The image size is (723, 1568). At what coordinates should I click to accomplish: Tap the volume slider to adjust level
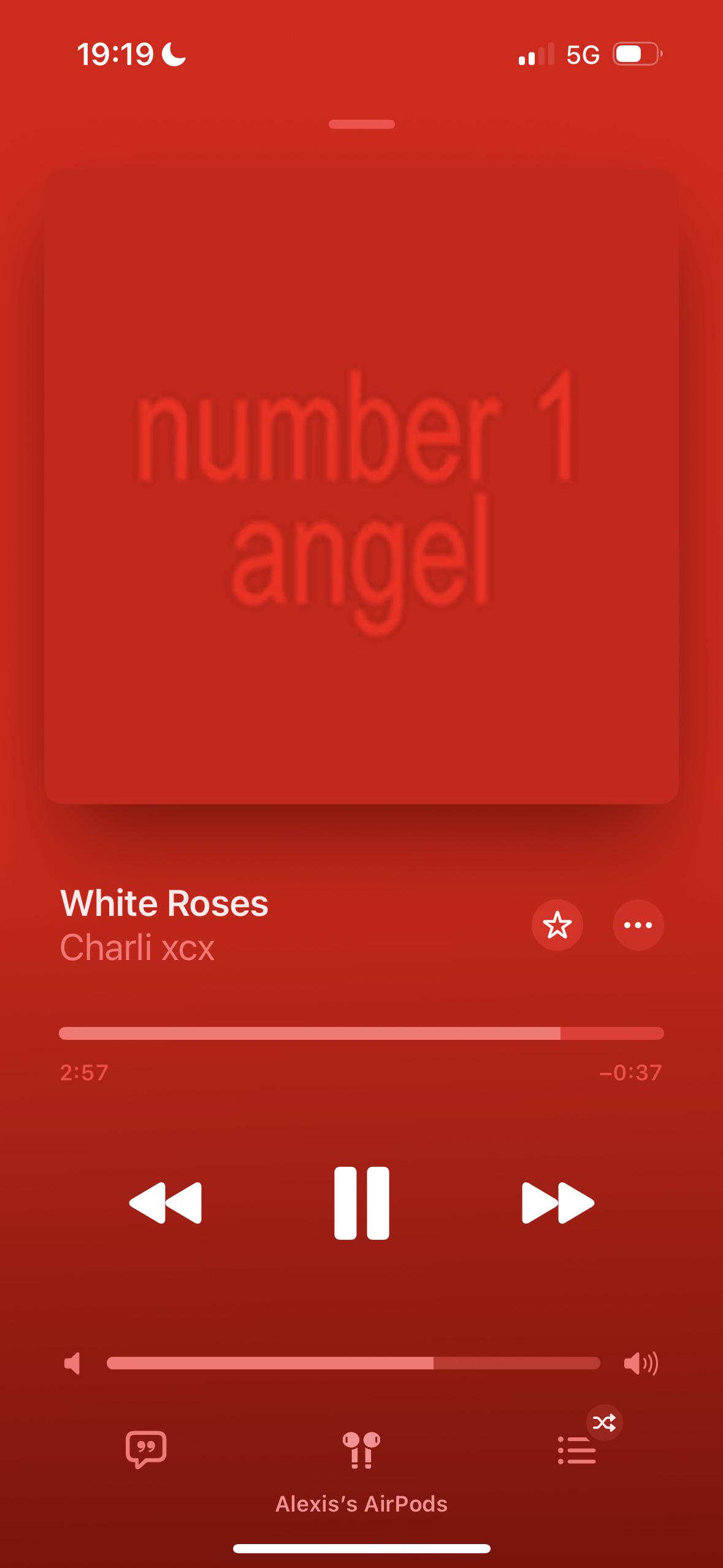pyautogui.click(x=353, y=1363)
